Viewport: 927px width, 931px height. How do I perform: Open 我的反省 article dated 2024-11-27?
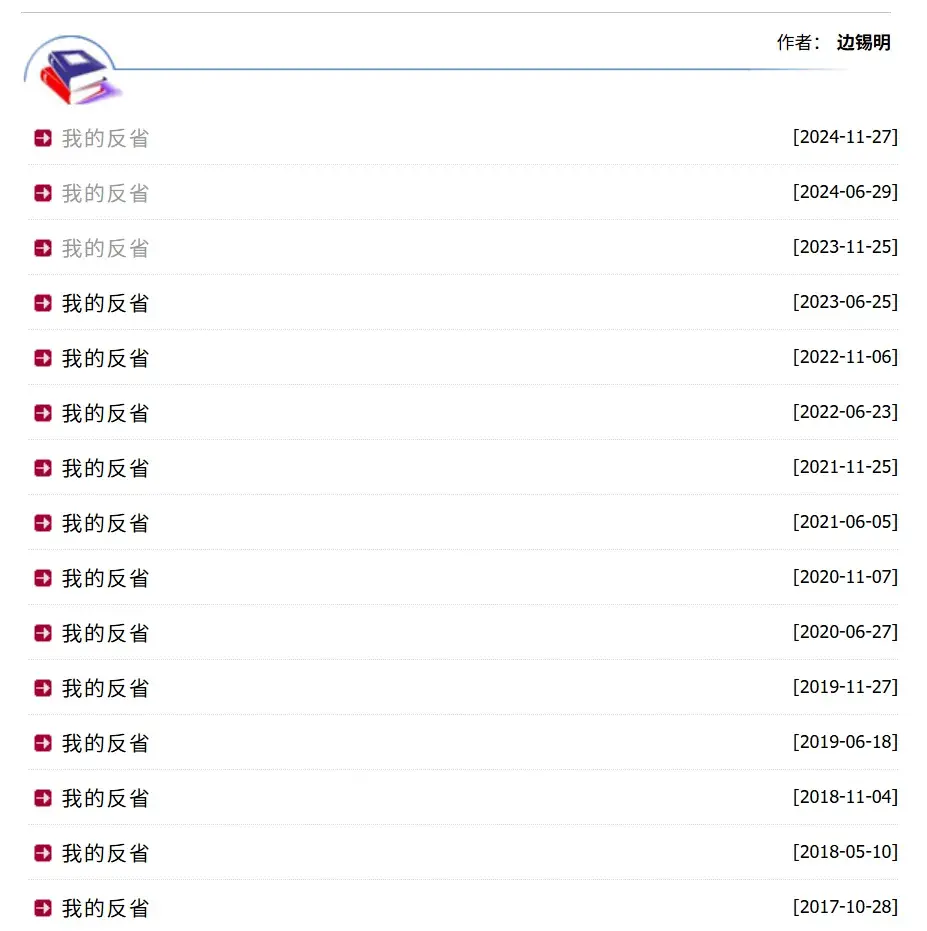(x=105, y=138)
